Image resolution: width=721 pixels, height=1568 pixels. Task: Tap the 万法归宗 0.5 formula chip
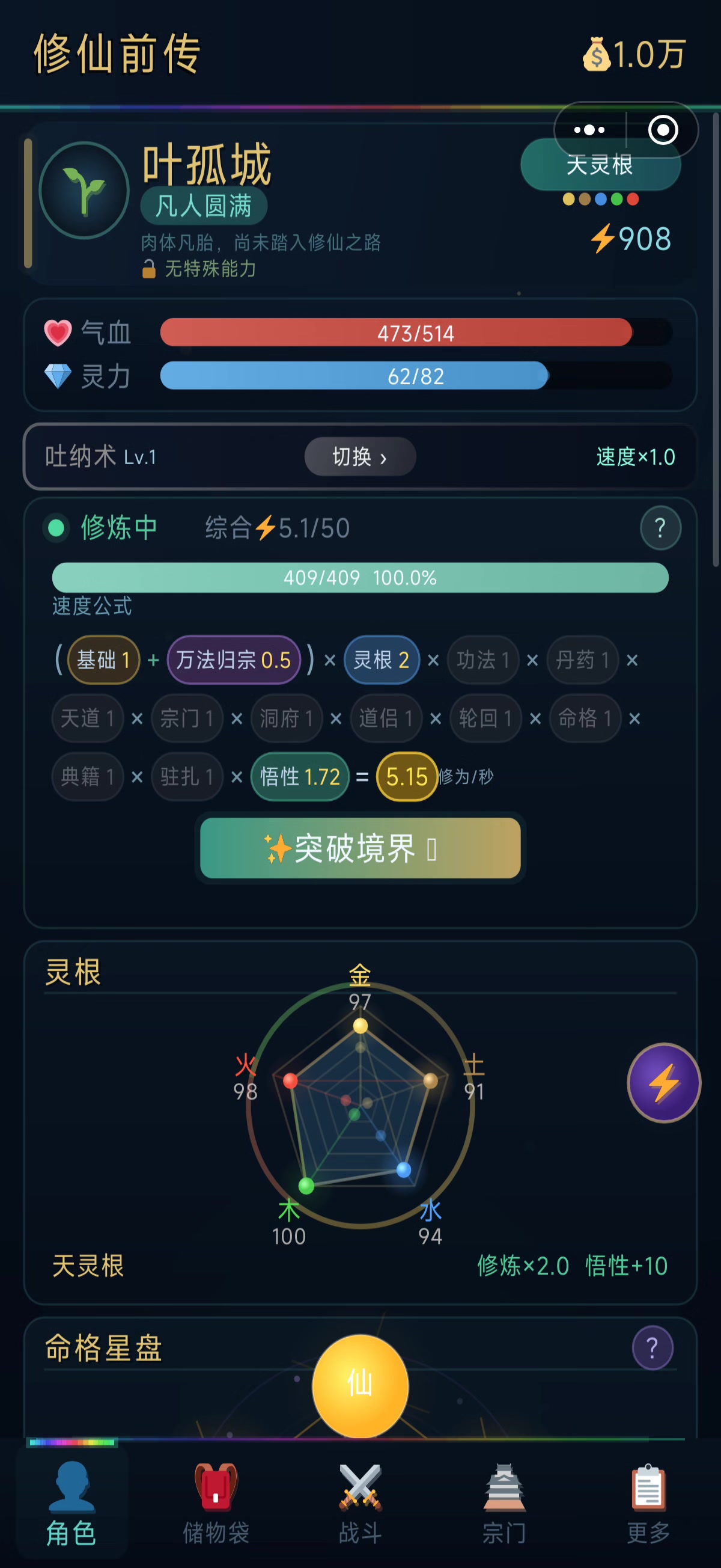tap(234, 660)
